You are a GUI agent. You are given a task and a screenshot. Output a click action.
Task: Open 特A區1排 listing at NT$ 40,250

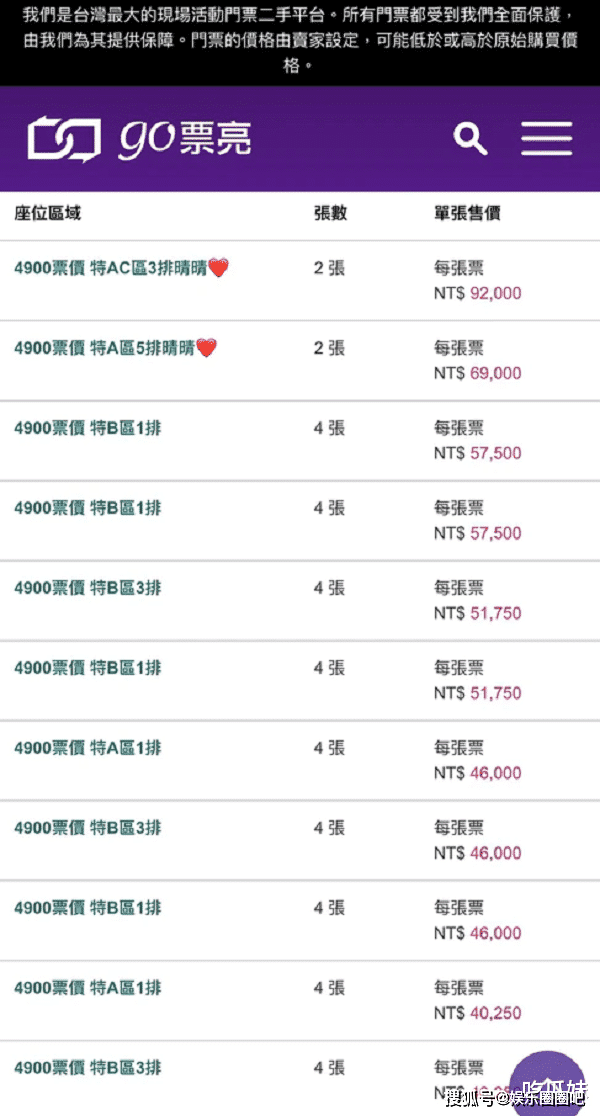pyautogui.click(x=300, y=1001)
